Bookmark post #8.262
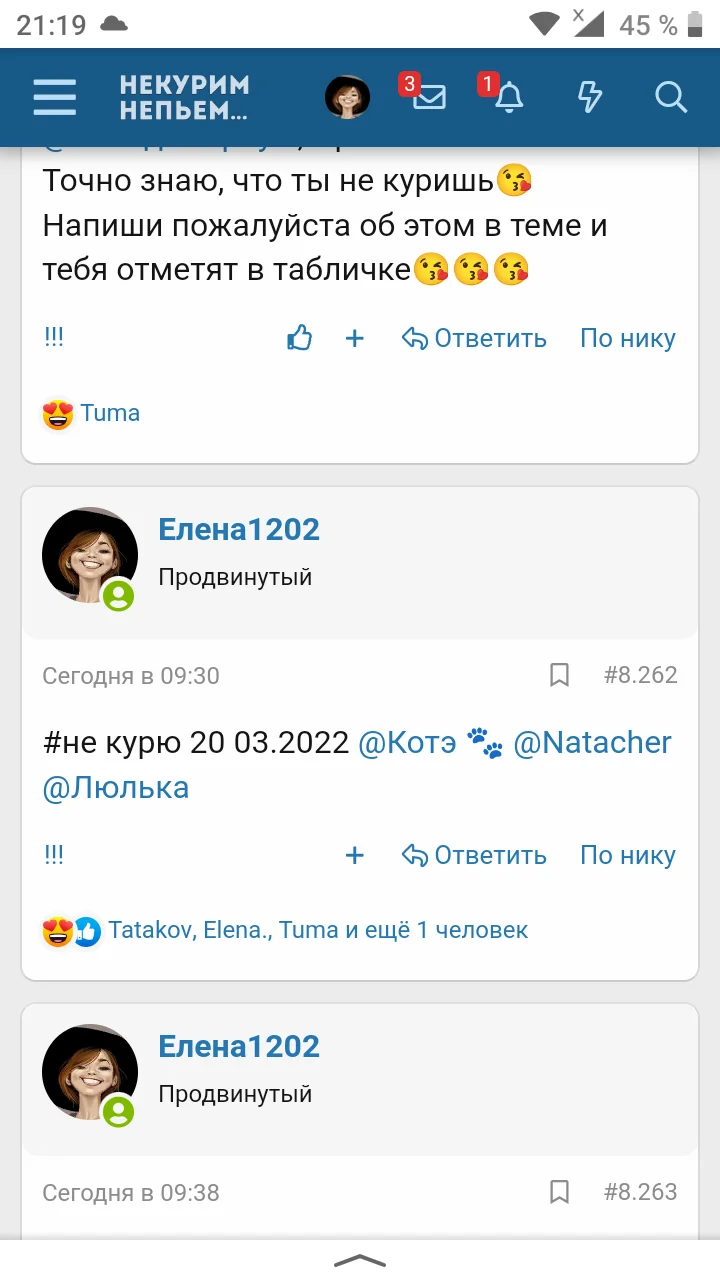Viewport: 720px width, 1280px height. pyautogui.click(x=559, y=675)
